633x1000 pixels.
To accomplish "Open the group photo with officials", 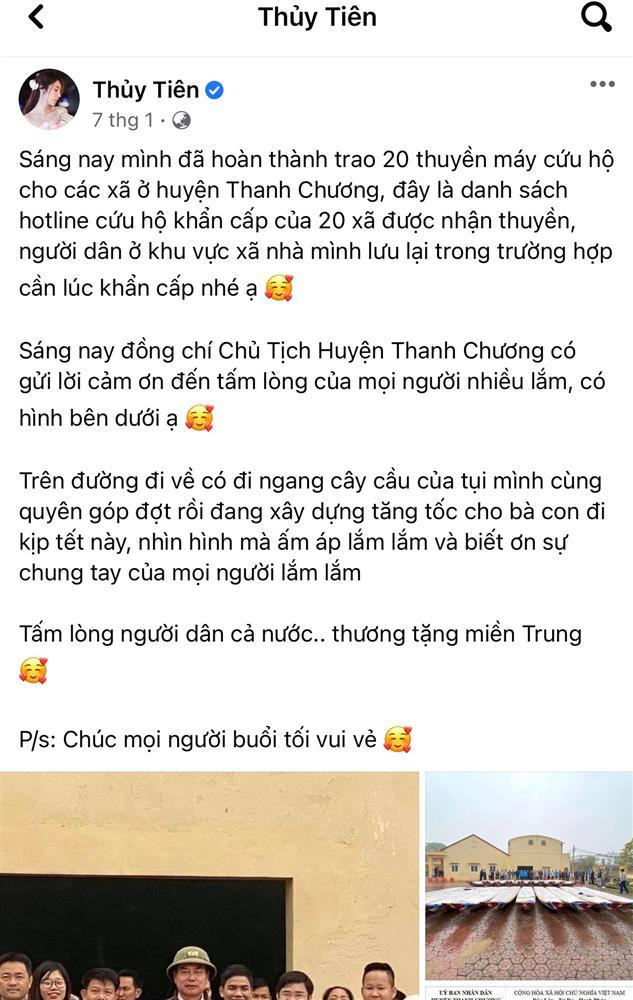I will [209, 886].
